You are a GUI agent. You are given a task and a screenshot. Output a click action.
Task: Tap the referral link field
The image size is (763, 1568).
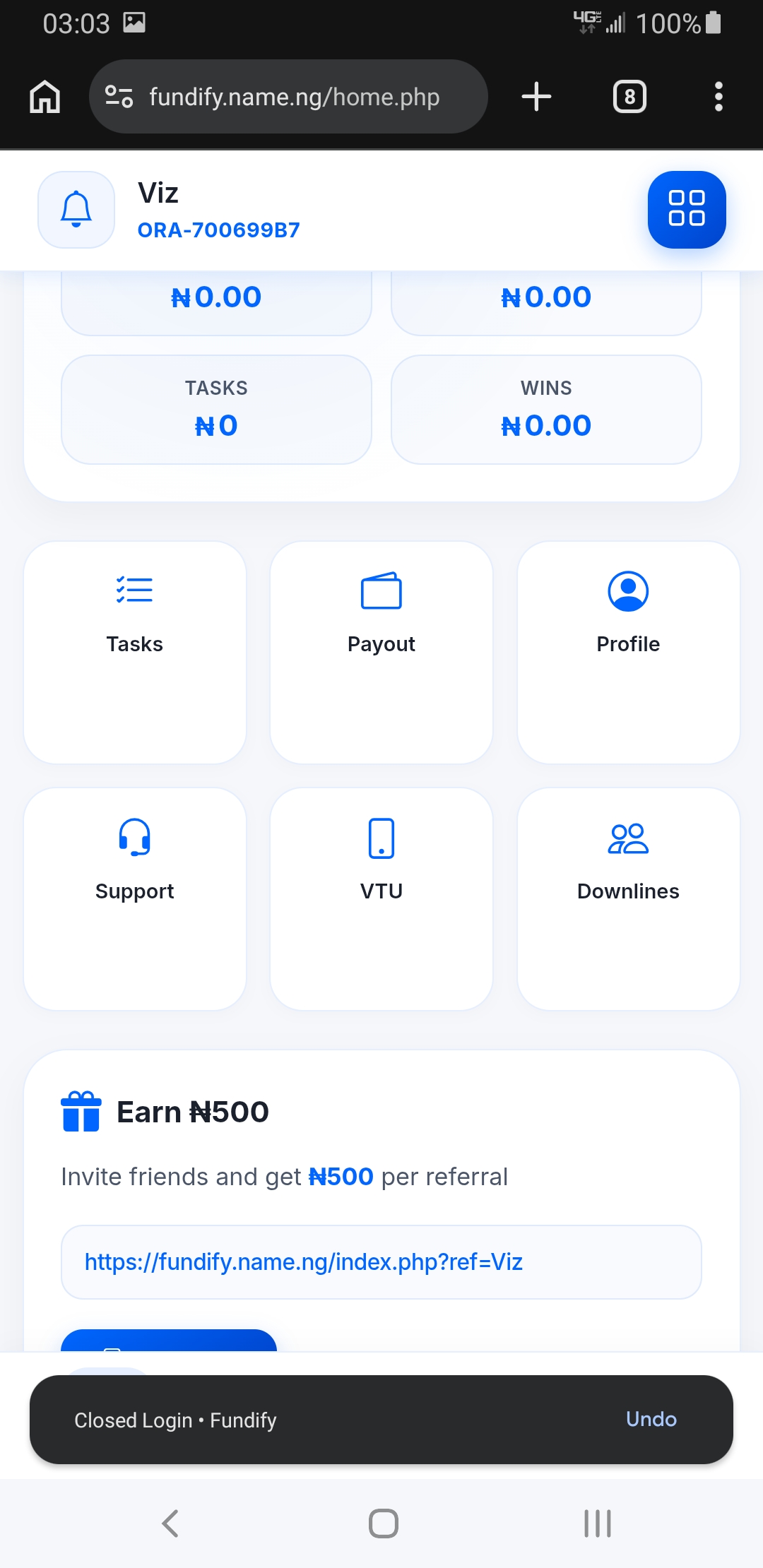pos(381,1262)
